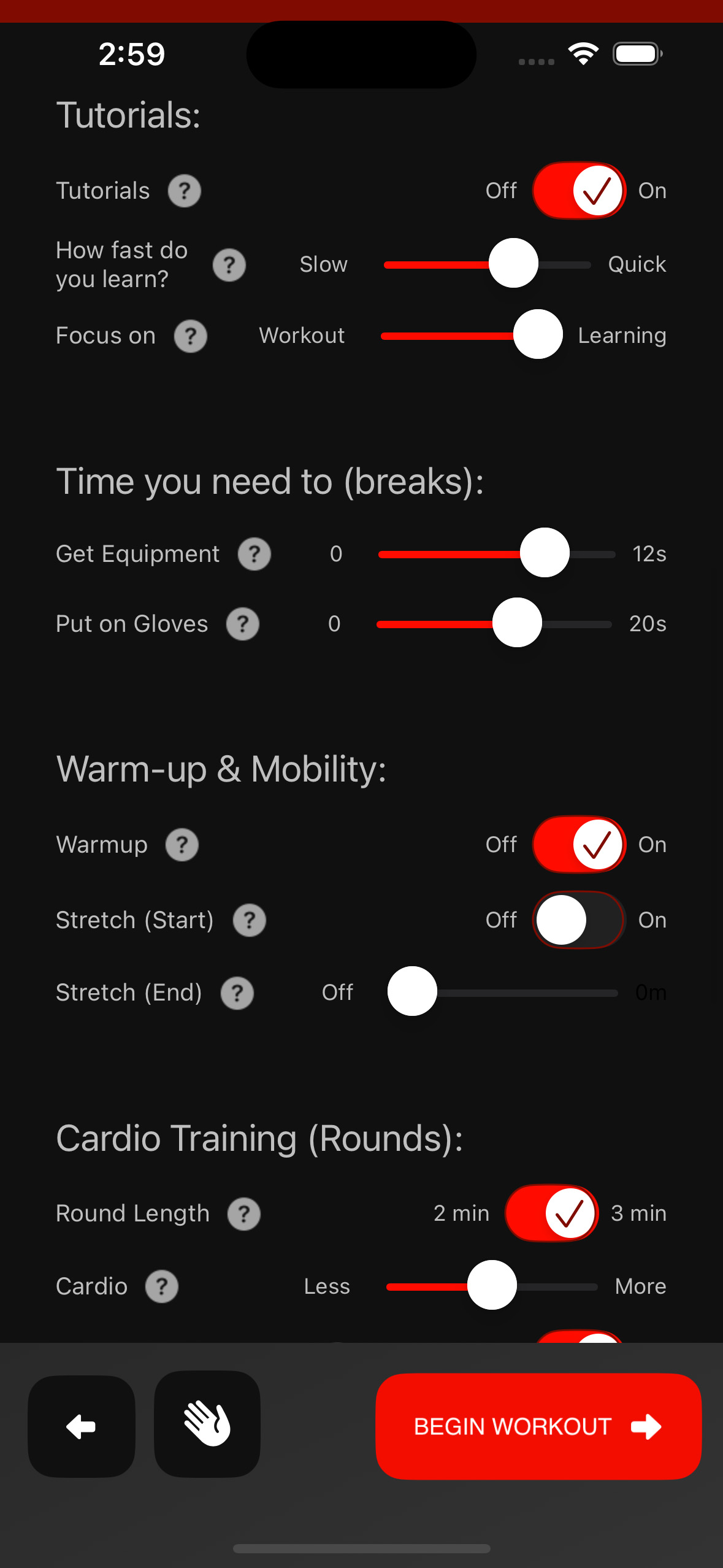723x1568 pixels.
Task: Show the Warmup help info
Action: tap(182, 845)
